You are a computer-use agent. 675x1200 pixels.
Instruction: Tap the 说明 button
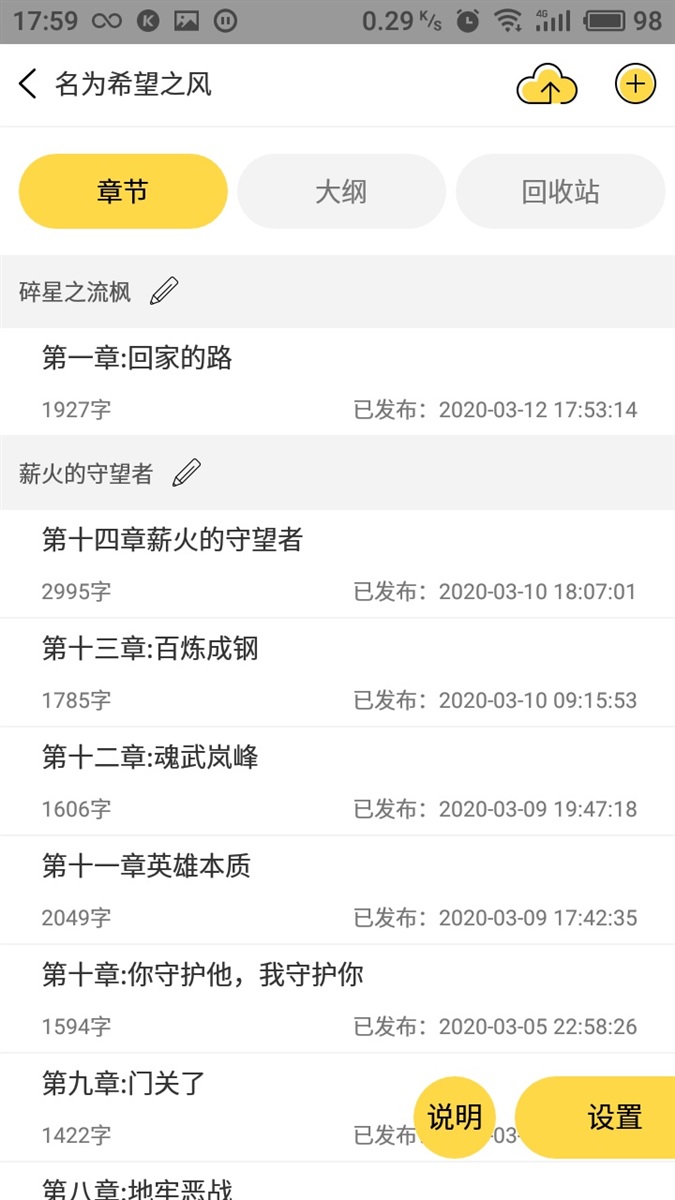[455, 1117]
